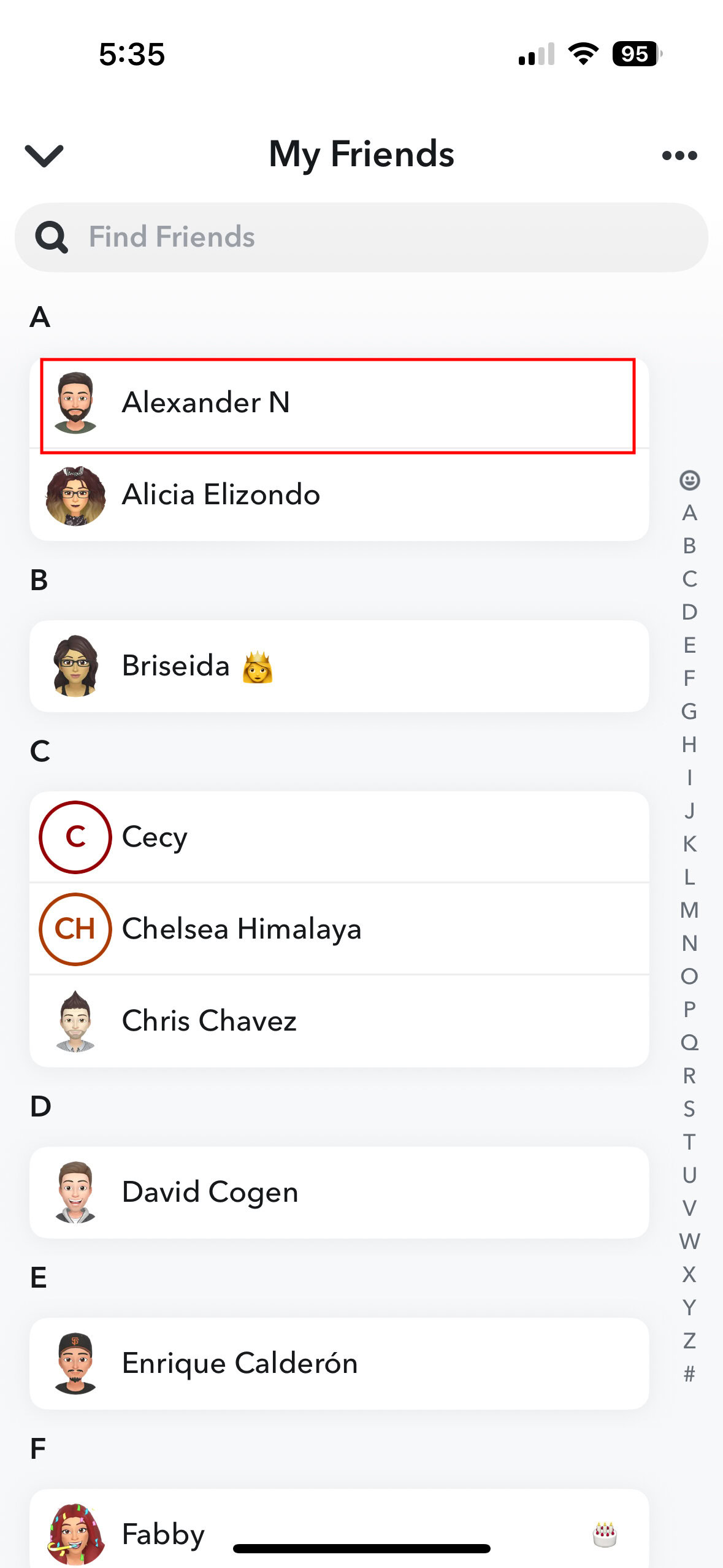This screenshot has width=723, height=1568.
Task: Jump to the # section in the index
Action: coord(689,1373)
